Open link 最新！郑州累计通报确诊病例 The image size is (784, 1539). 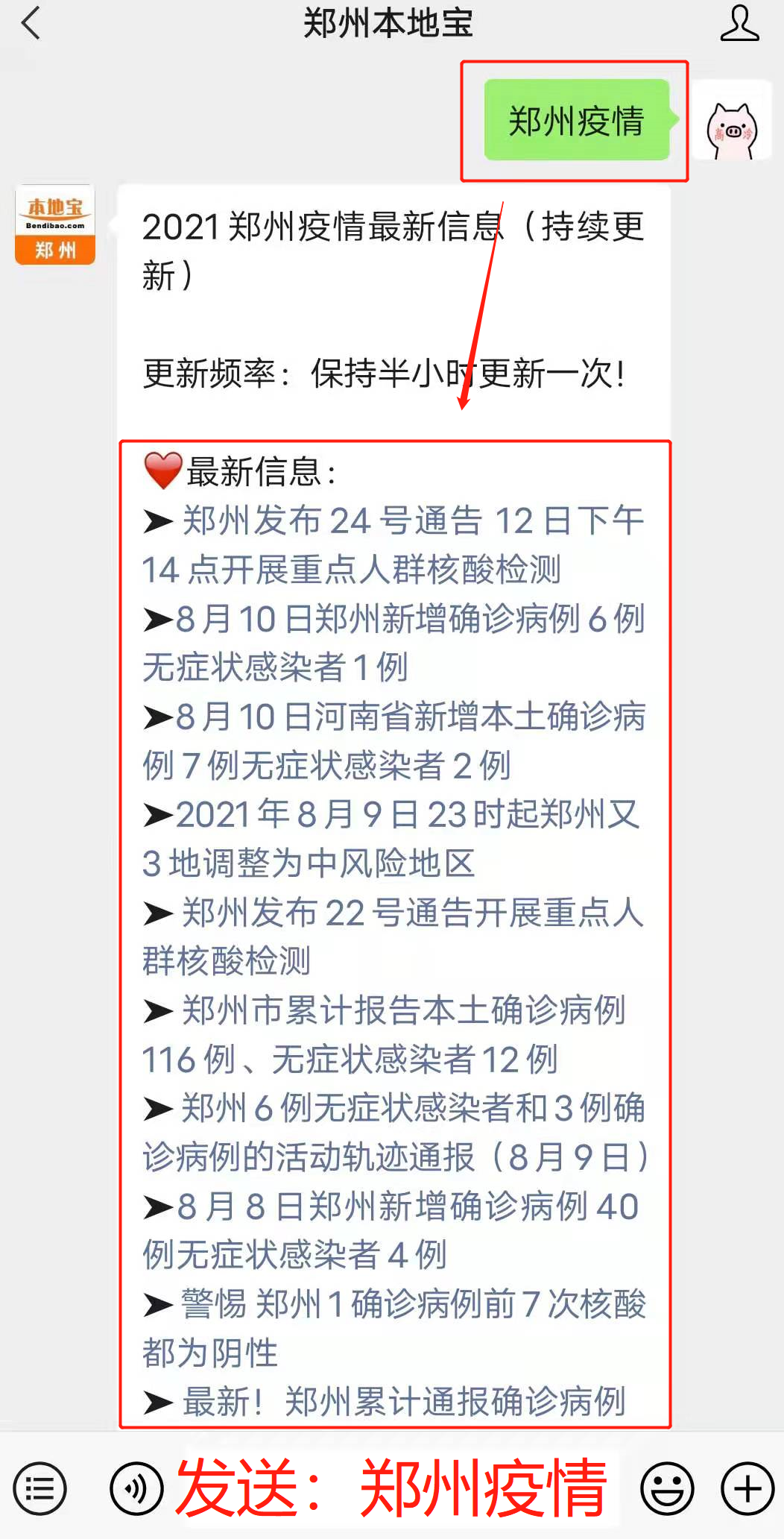(x=384, y=1402)
